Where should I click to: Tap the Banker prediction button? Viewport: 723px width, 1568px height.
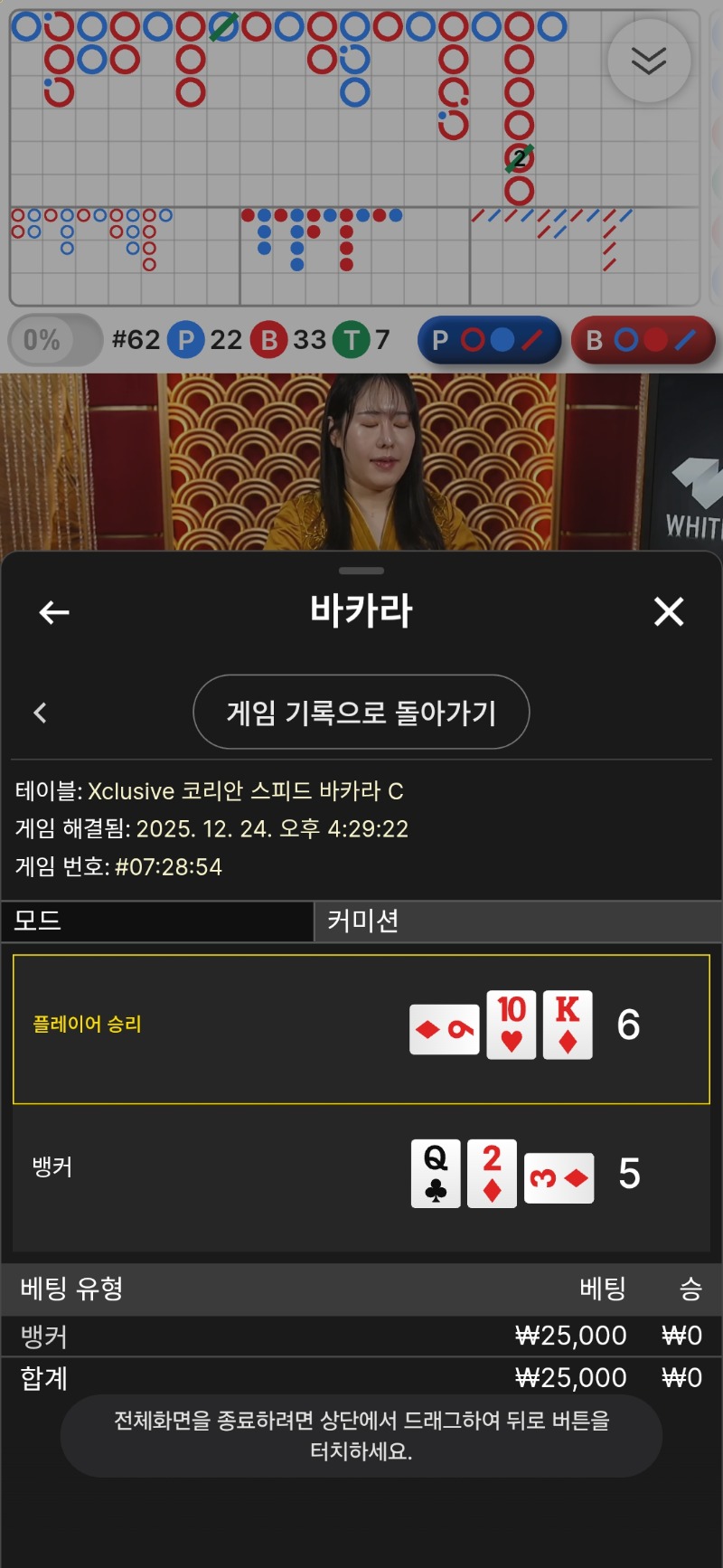(643, 340)
